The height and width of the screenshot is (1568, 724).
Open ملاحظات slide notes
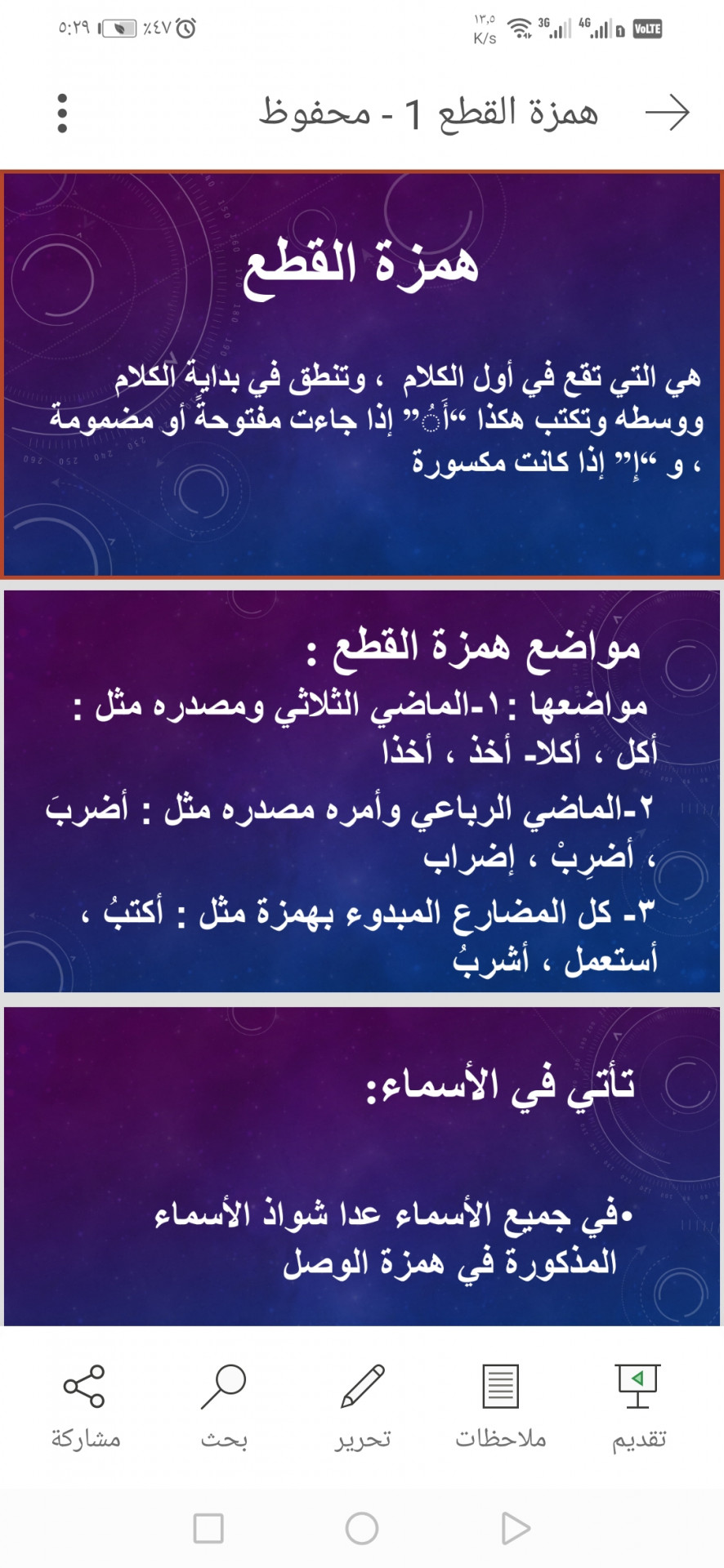coord(500,1406)
